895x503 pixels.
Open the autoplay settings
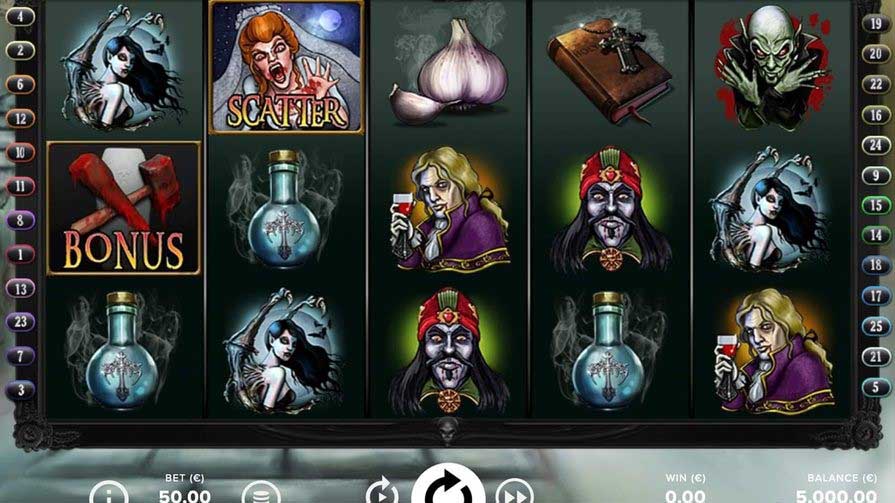tap(382, 492)
